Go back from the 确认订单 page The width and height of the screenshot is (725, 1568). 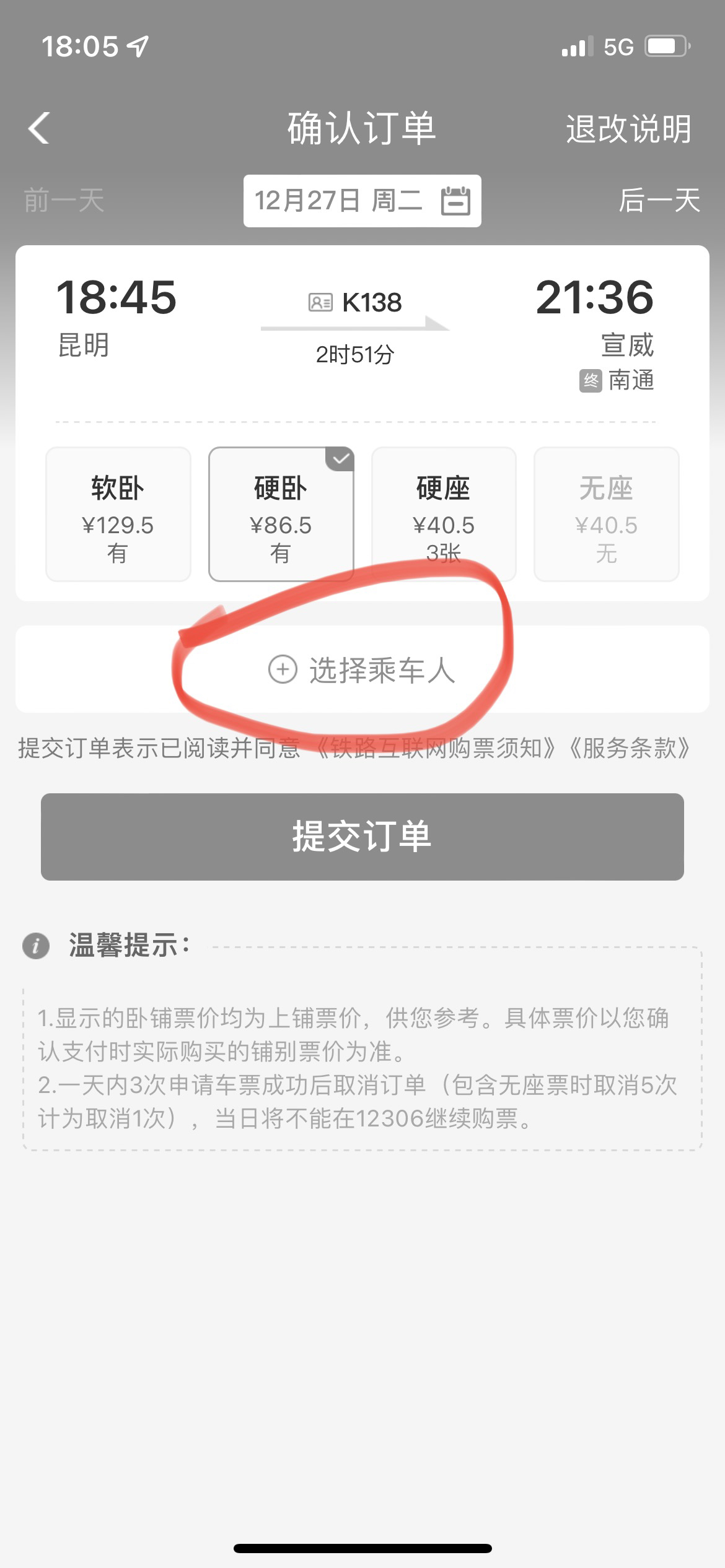(40, 129)
